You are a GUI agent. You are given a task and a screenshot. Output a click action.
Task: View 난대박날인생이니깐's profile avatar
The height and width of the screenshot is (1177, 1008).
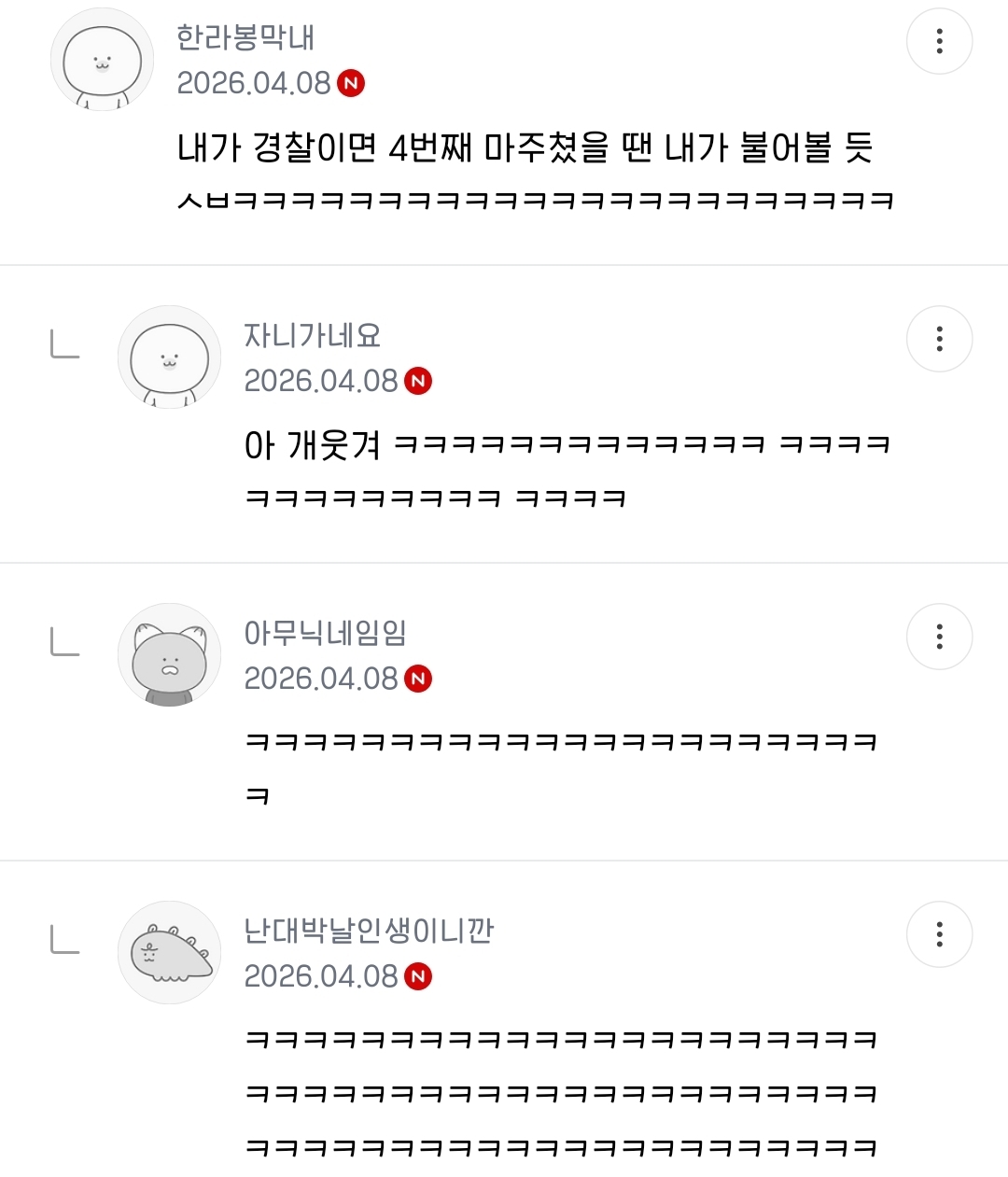pos(169,953)
